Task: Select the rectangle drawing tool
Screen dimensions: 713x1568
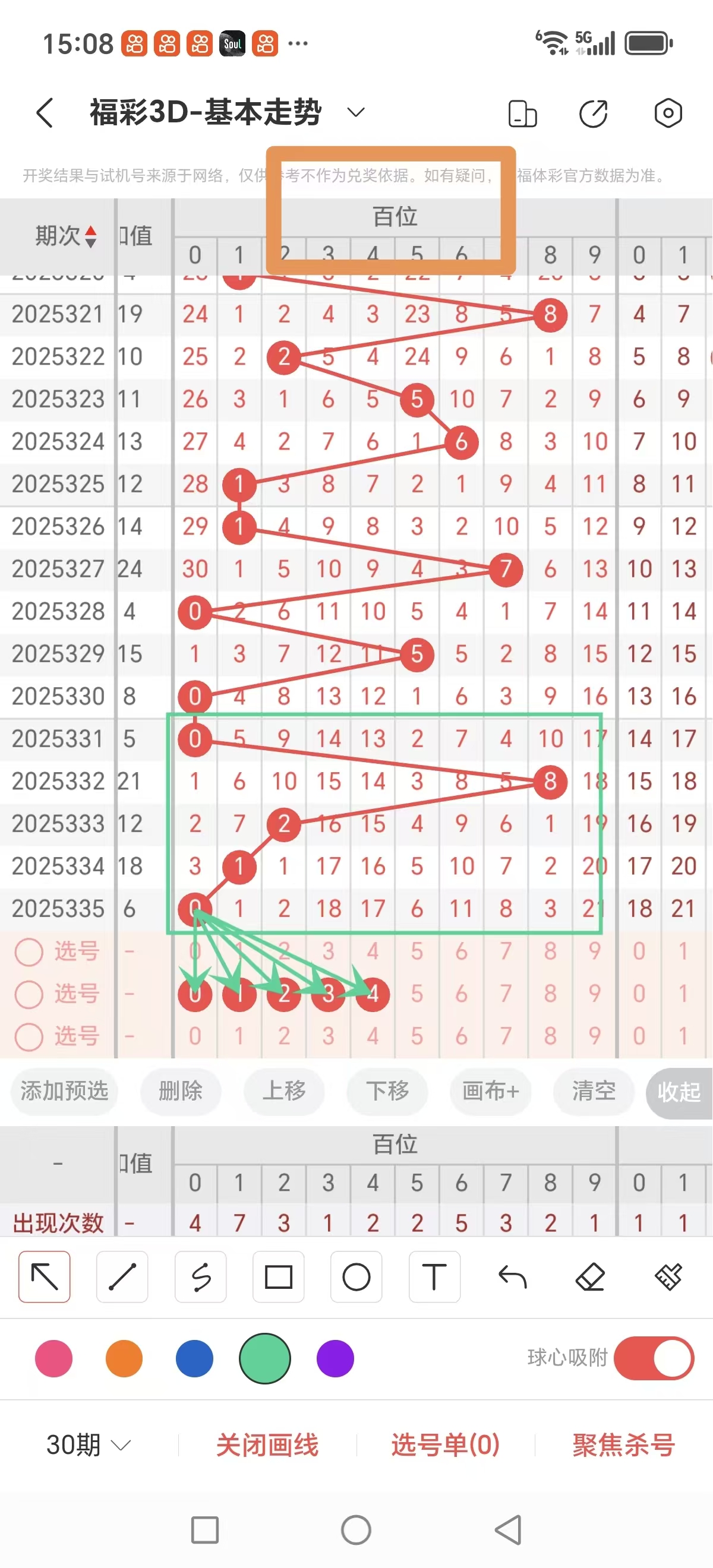Action: tap(278, 1277)
